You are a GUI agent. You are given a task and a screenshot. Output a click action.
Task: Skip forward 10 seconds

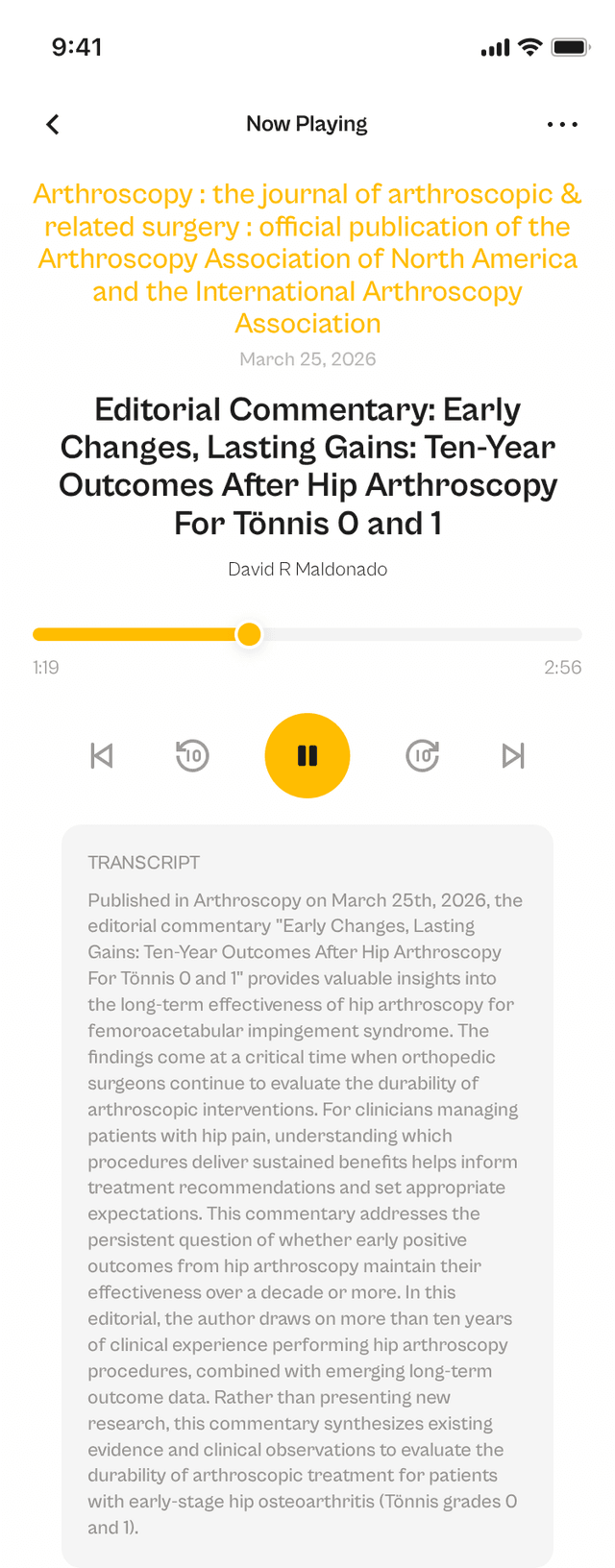coord(423,755)
